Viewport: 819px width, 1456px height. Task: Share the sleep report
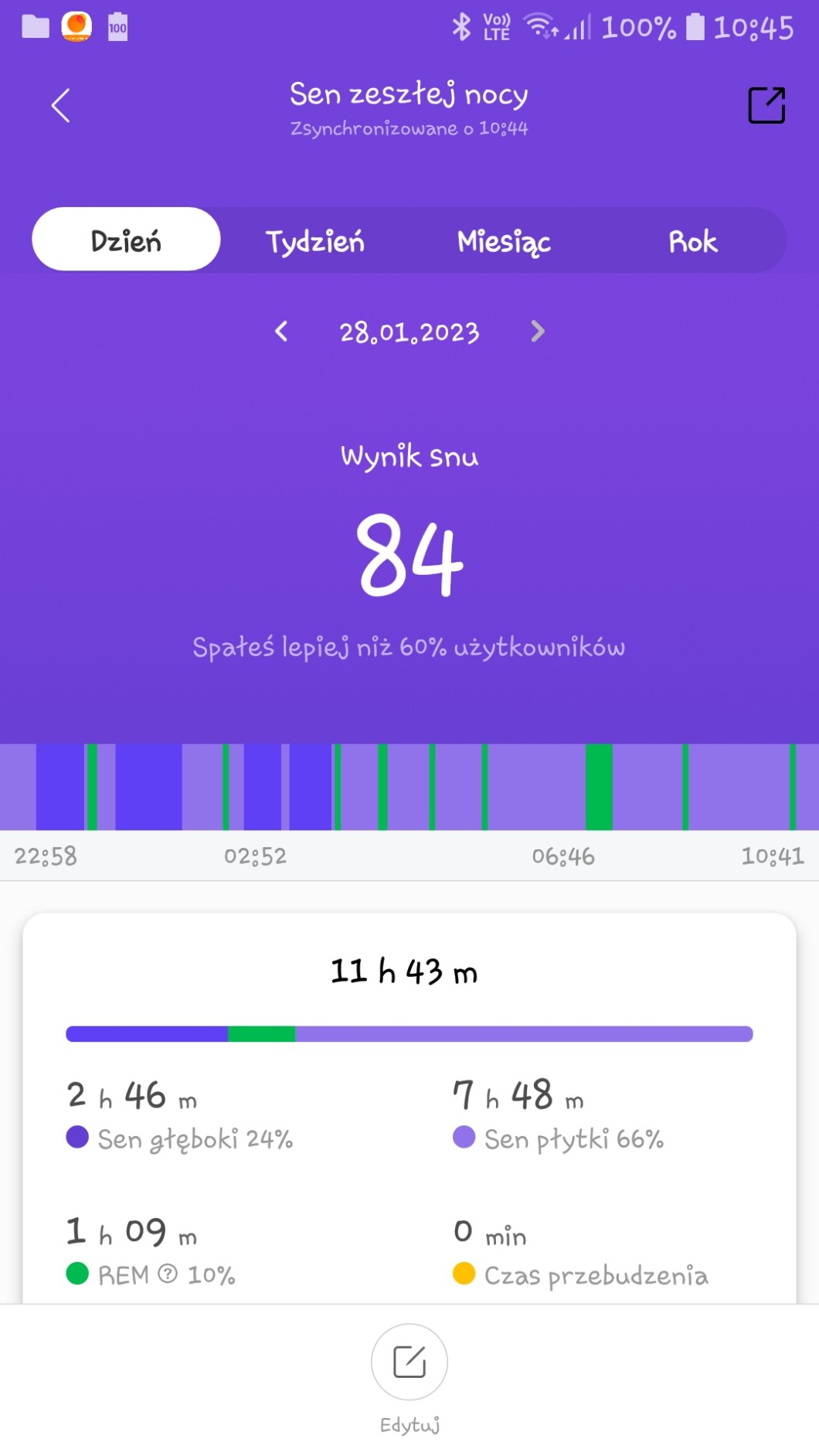(x=766, y=105)
